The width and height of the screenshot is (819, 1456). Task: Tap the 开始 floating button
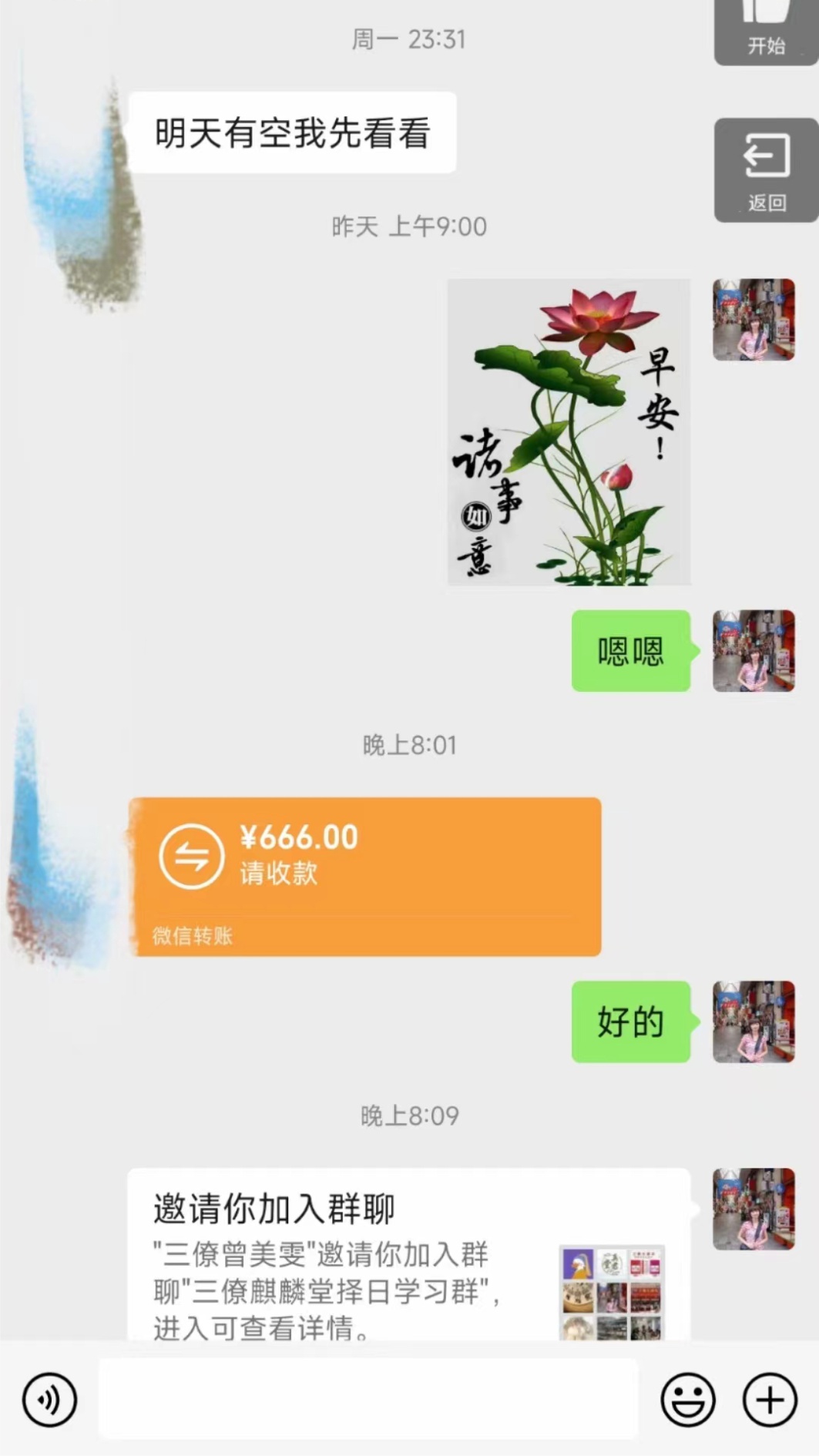766,31
